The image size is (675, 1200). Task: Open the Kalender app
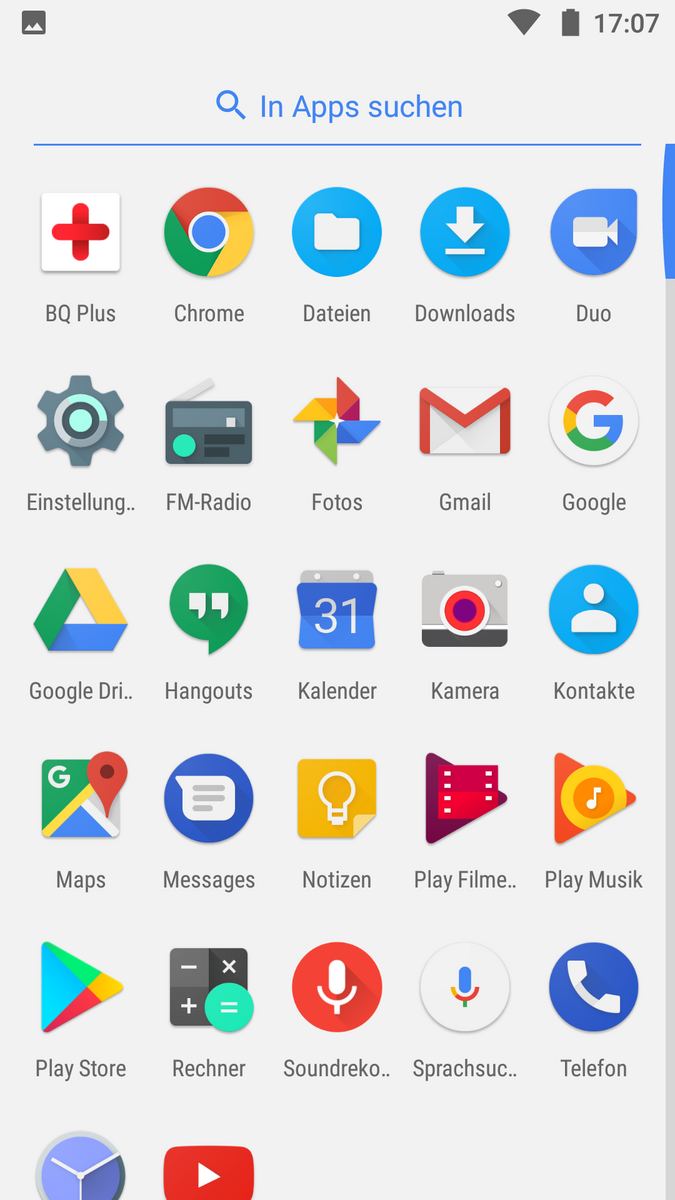coord(337,611)
